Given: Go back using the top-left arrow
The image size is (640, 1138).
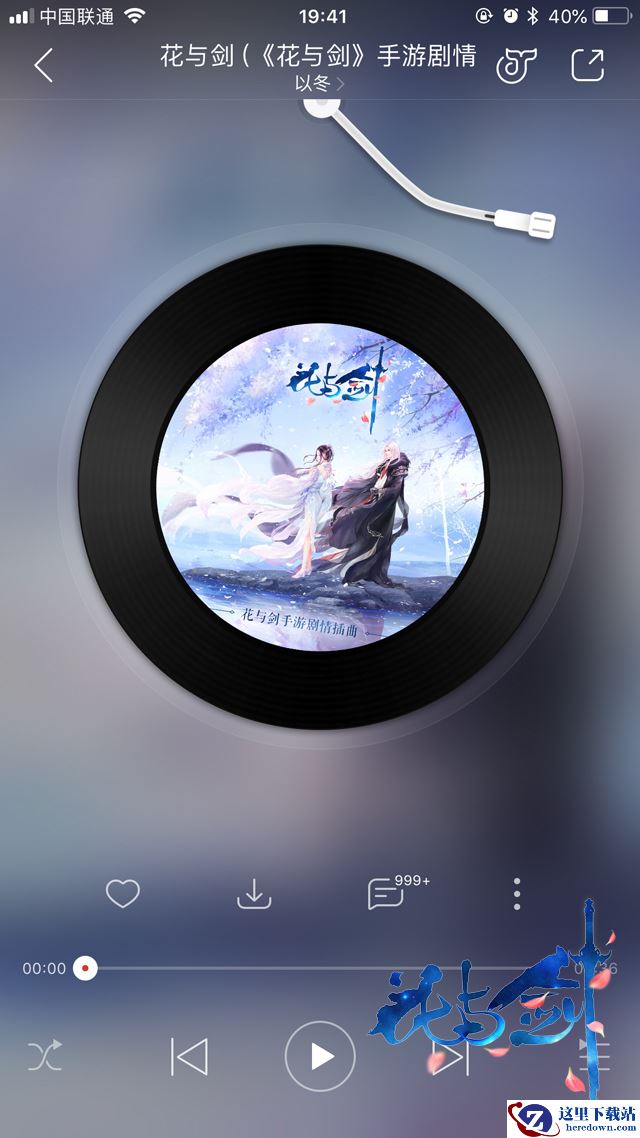Looking at the screenshot, I should pyautogui.click(x=43, y=66).
